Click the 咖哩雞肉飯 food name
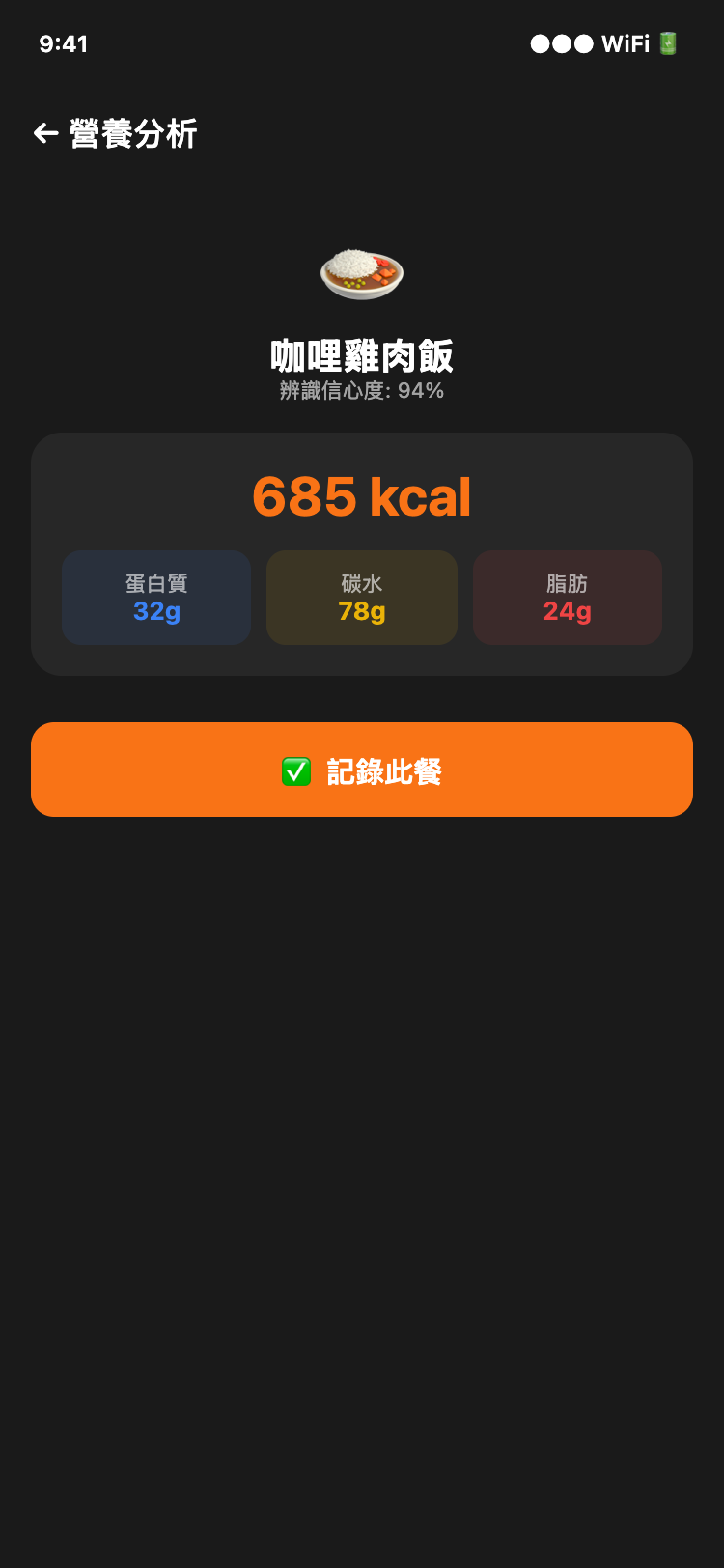 click(x=362, y=356)
